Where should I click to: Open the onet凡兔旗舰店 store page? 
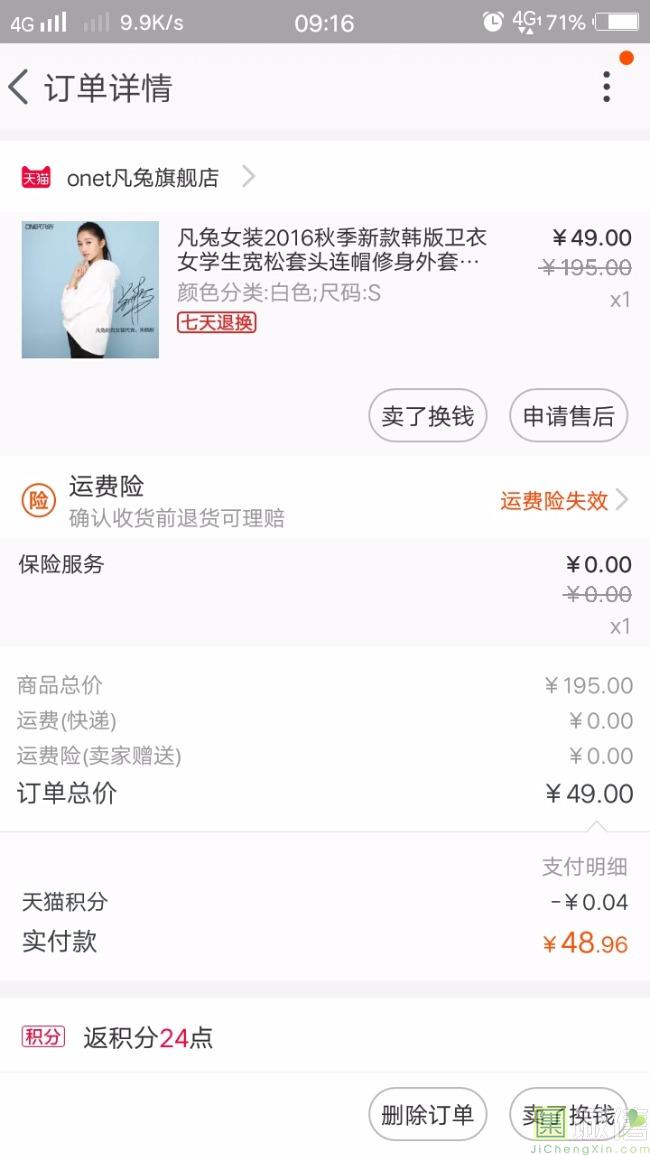(142, 178)
